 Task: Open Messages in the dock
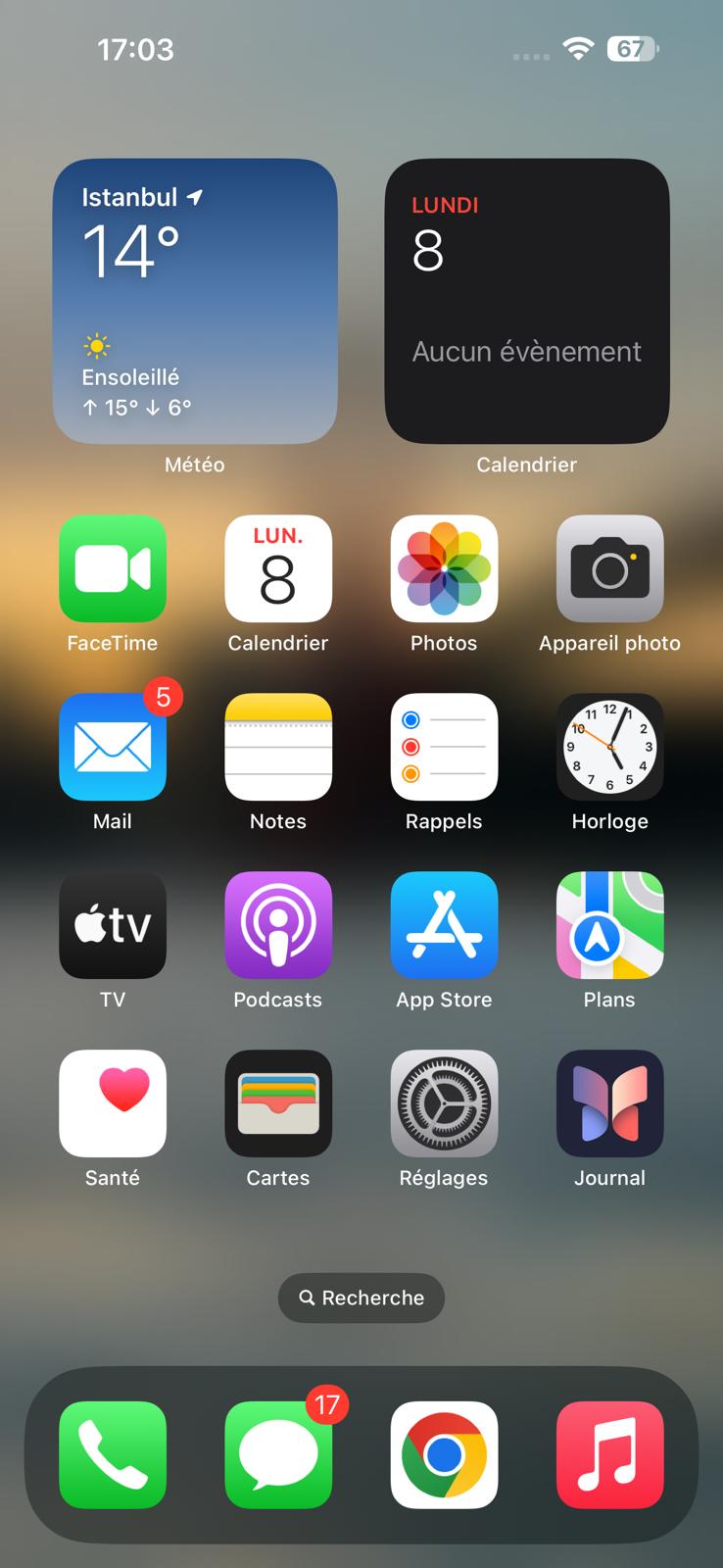278,1455
